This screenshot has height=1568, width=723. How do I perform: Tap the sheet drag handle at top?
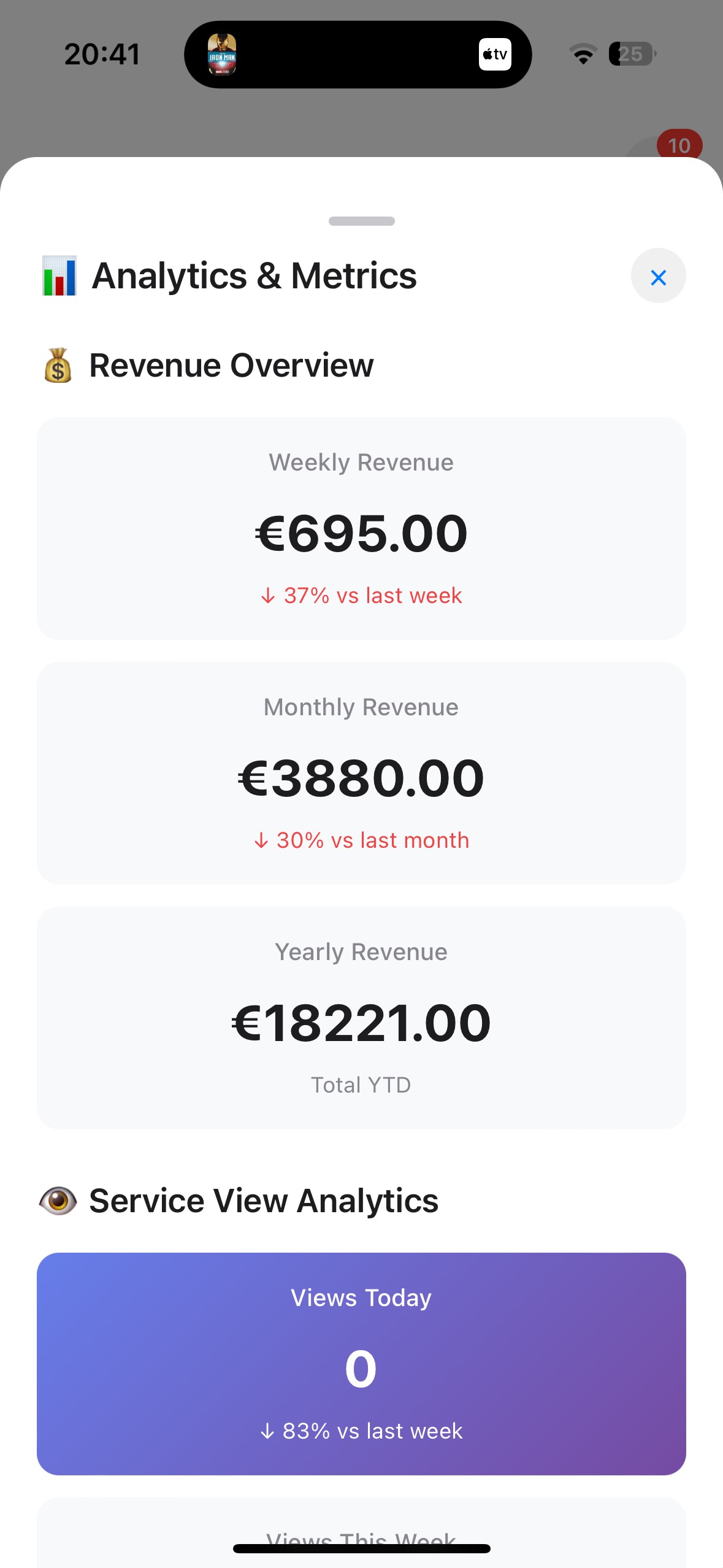pyautogui.click(x=361, y=221)
